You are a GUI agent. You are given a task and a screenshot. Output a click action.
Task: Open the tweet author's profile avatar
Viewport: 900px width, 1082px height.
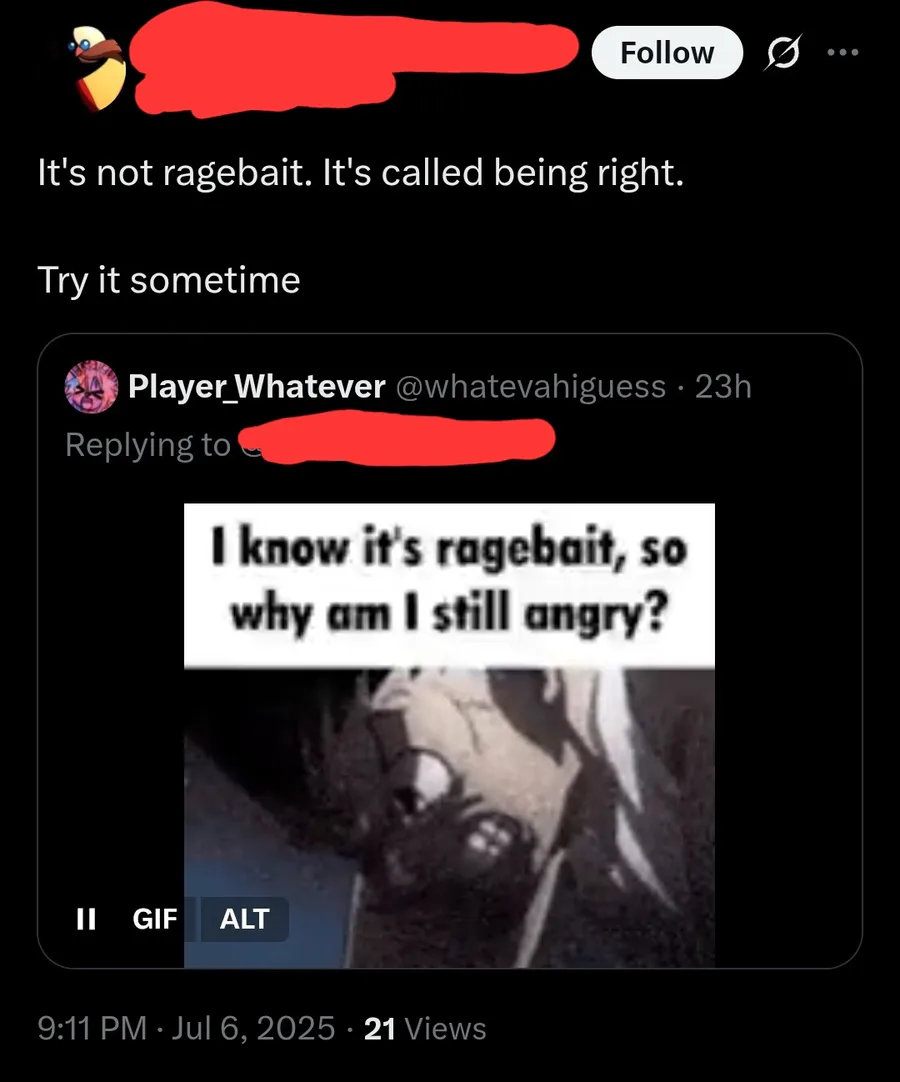coord(97,66)
